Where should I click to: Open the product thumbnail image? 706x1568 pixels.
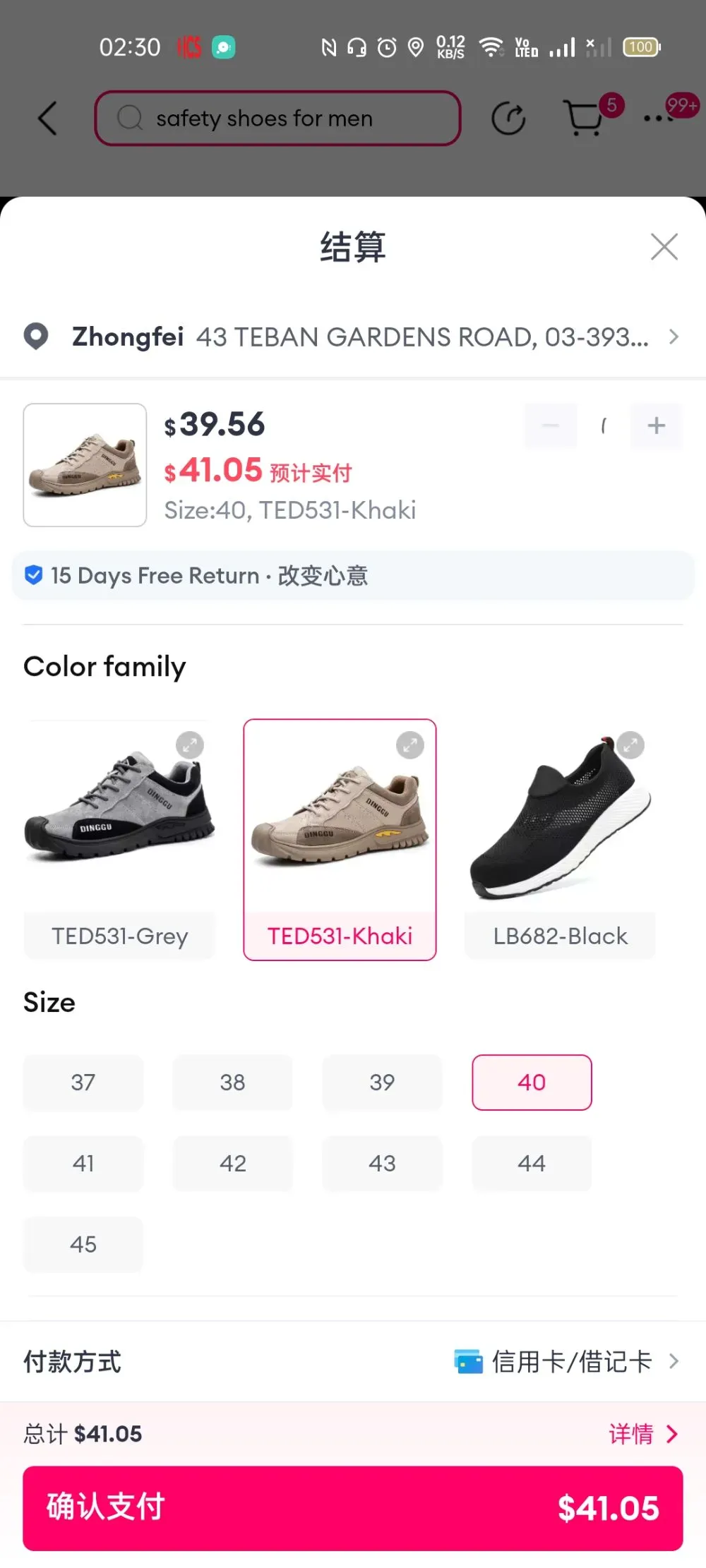(85, 465)
